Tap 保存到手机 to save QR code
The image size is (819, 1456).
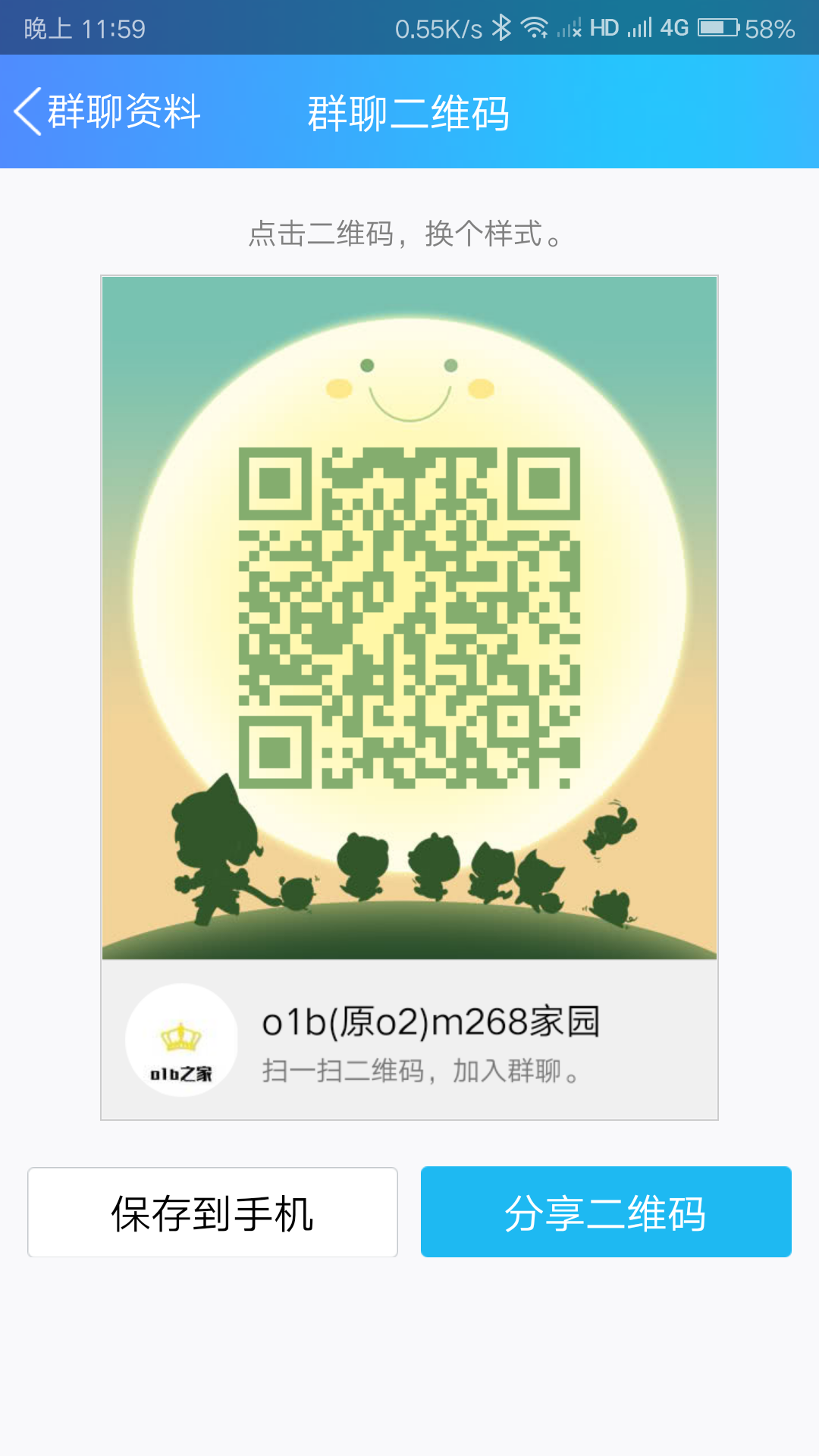[x=212, y=1212]
